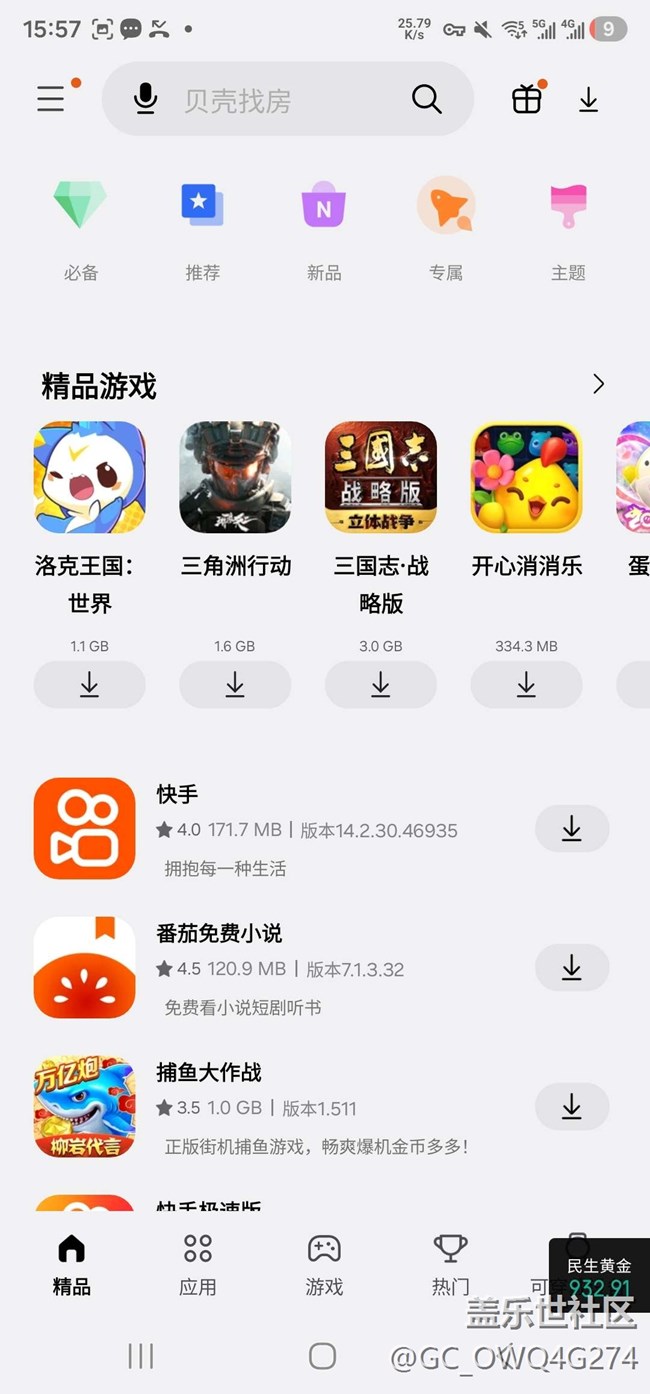Open the 三国志·战略版 game page
The width and height of the screenshot is (650, 1394).
coord(381,478)
